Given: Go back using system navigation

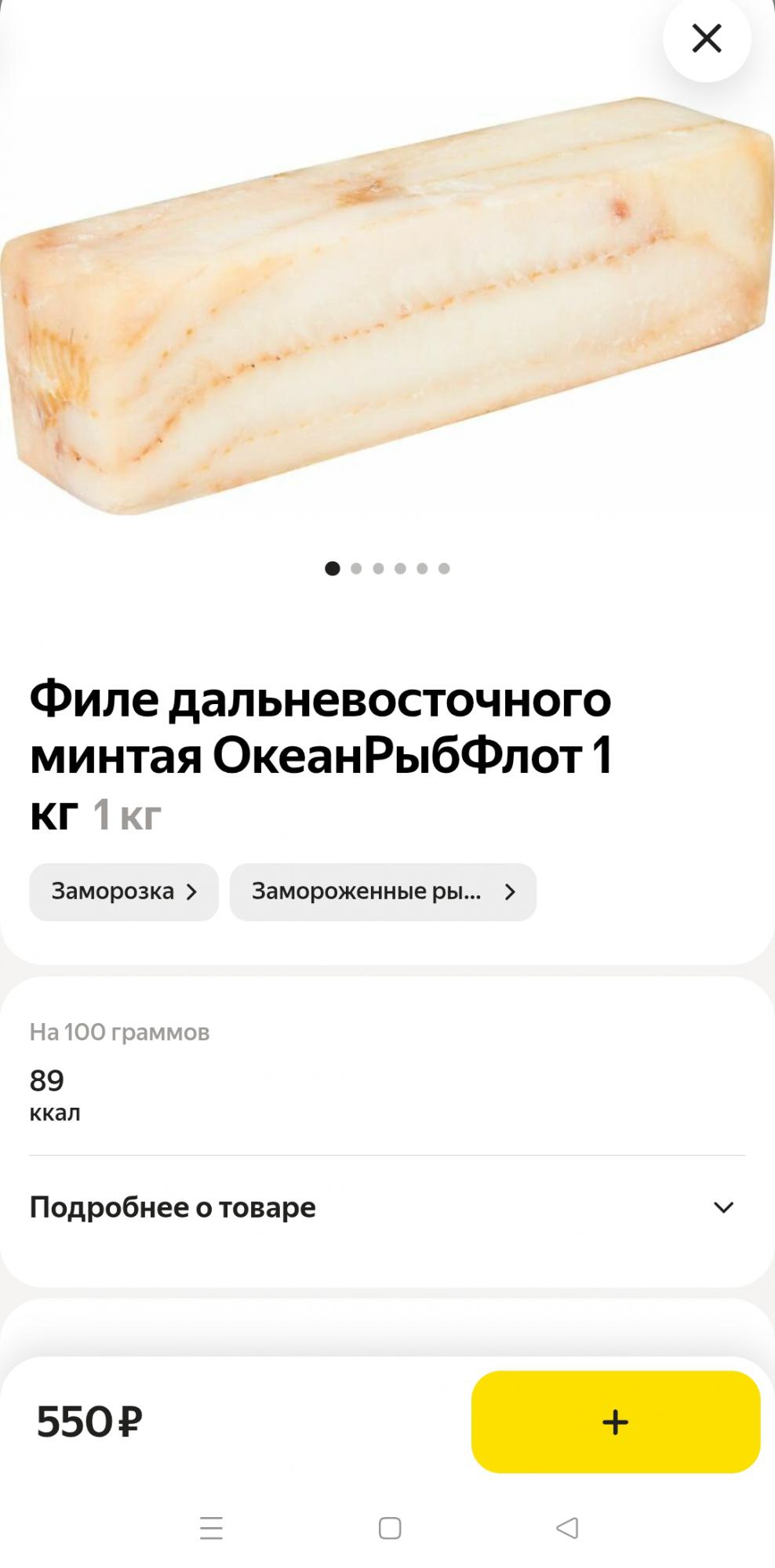Looking at the screenshot, I should point(567,1528).
